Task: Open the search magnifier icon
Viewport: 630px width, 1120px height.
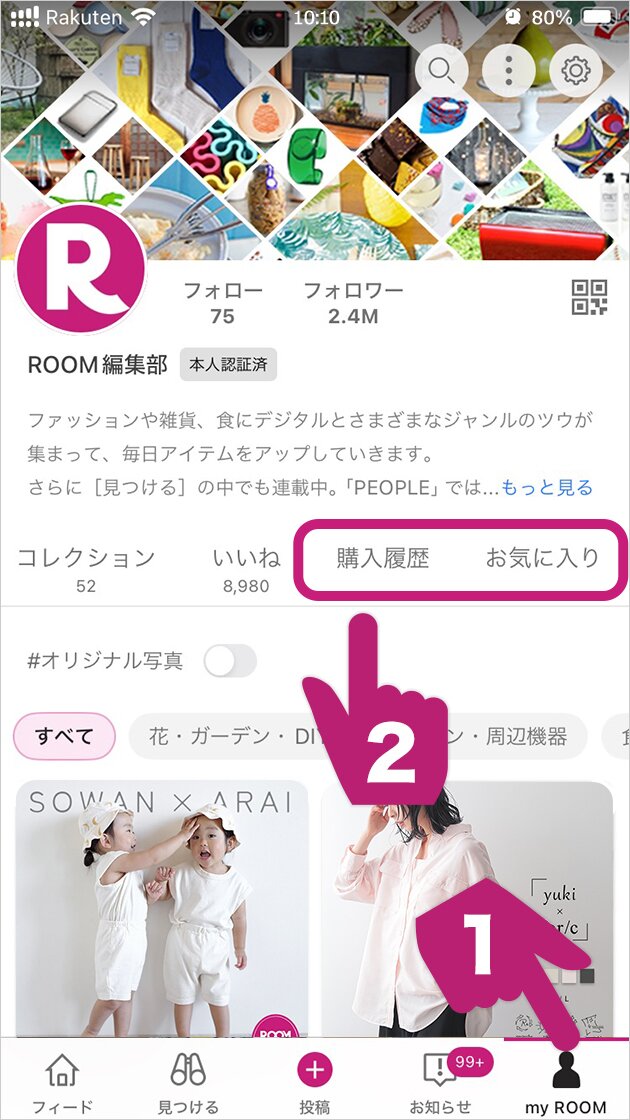Action: (440, 70)
